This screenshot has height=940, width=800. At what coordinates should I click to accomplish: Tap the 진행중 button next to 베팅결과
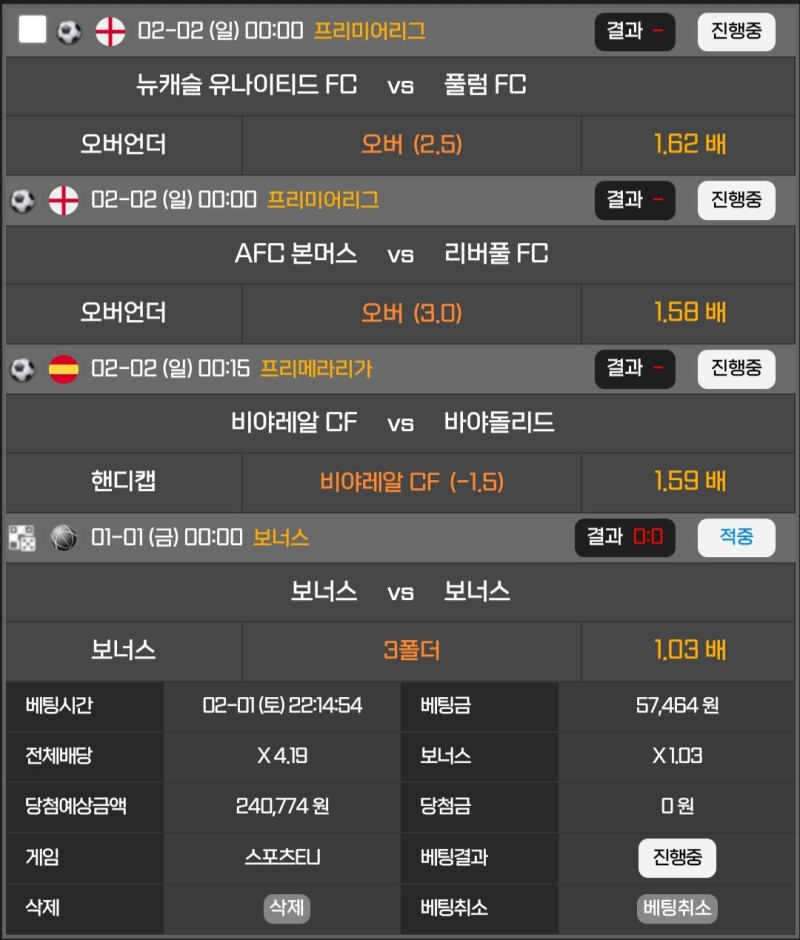677,857
